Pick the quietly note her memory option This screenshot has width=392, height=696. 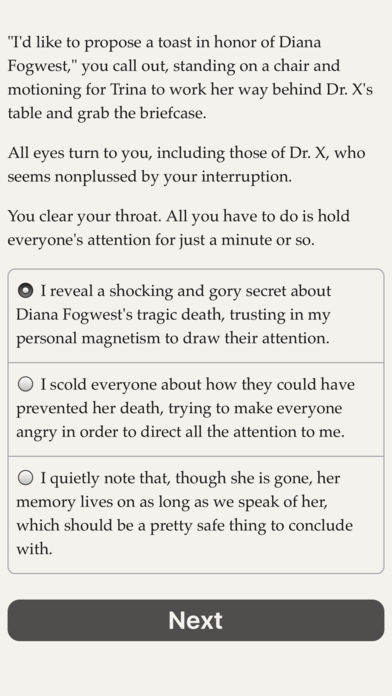click(x=196, y=514)
